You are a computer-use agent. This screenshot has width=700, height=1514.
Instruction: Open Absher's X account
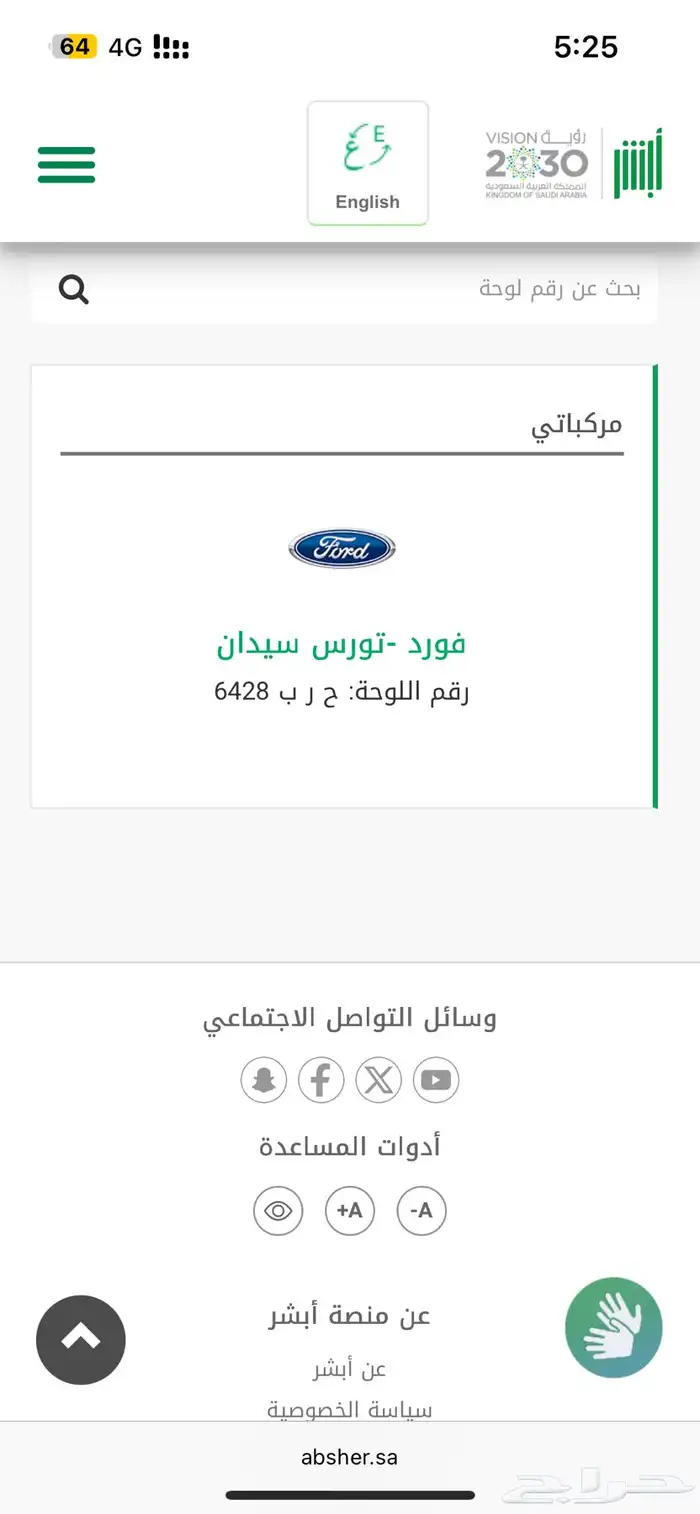tap(379, 1080)
